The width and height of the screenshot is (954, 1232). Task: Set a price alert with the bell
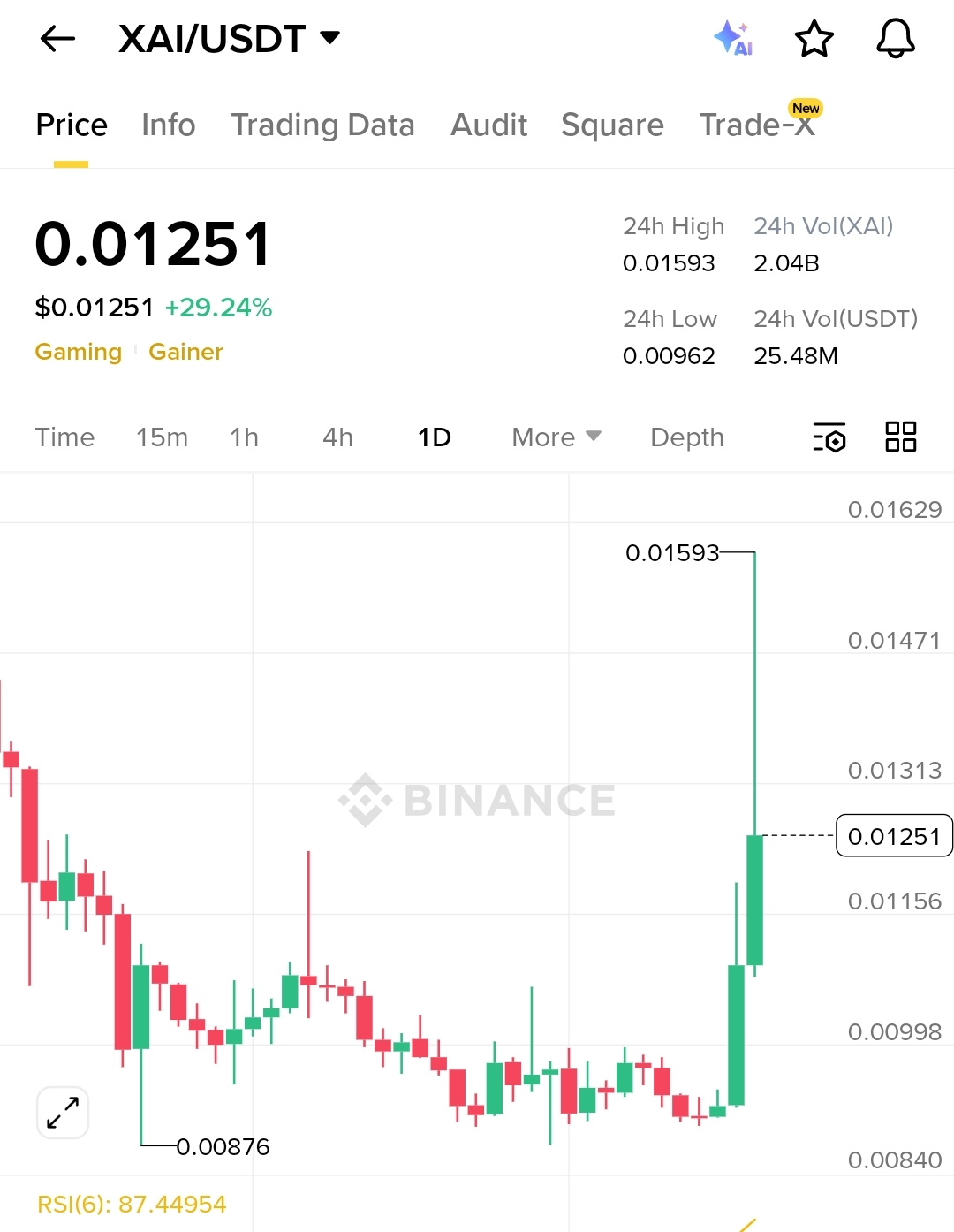click(895, 39)
